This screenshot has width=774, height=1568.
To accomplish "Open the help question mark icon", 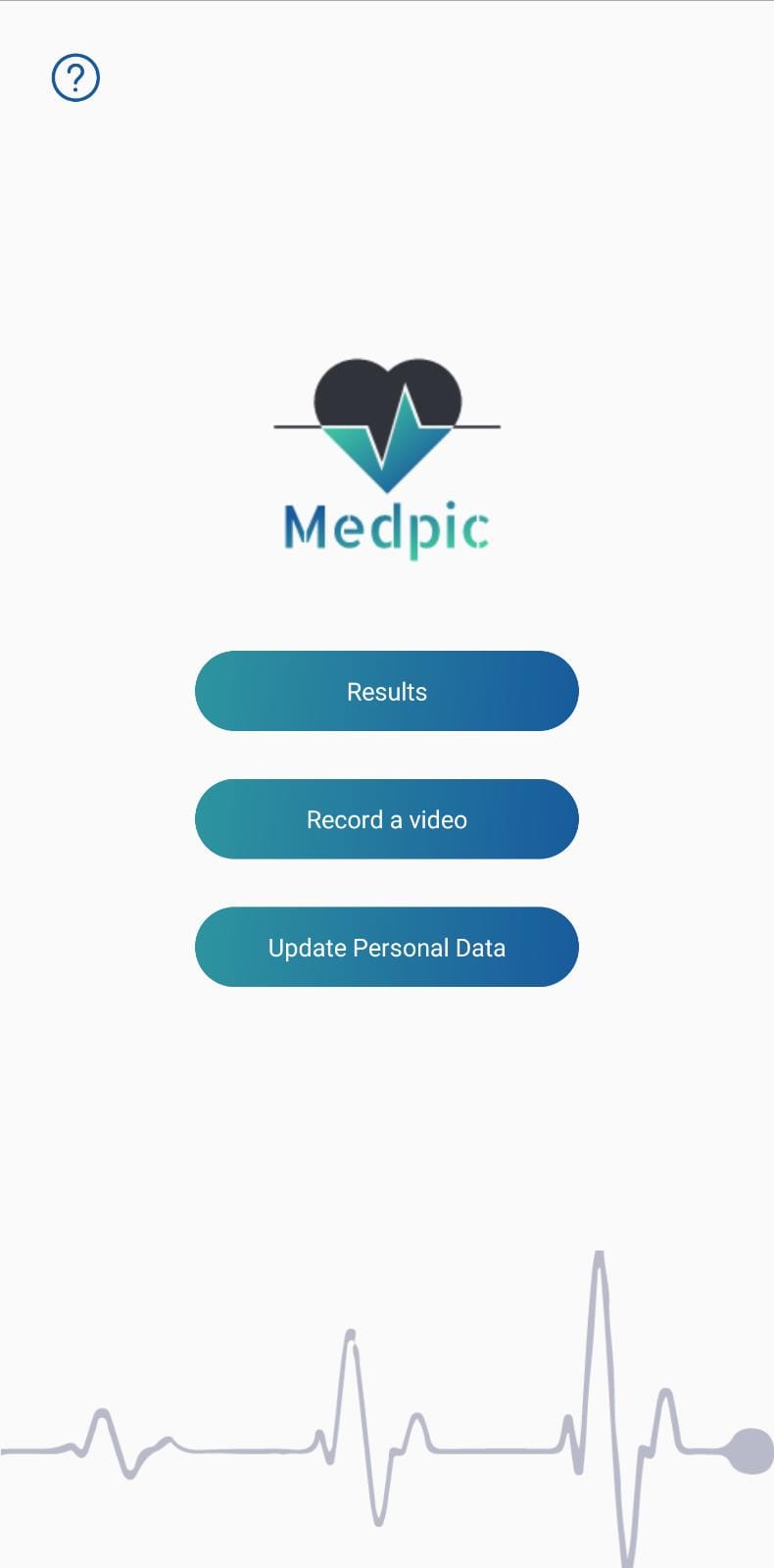I will (x=75, y=77).
